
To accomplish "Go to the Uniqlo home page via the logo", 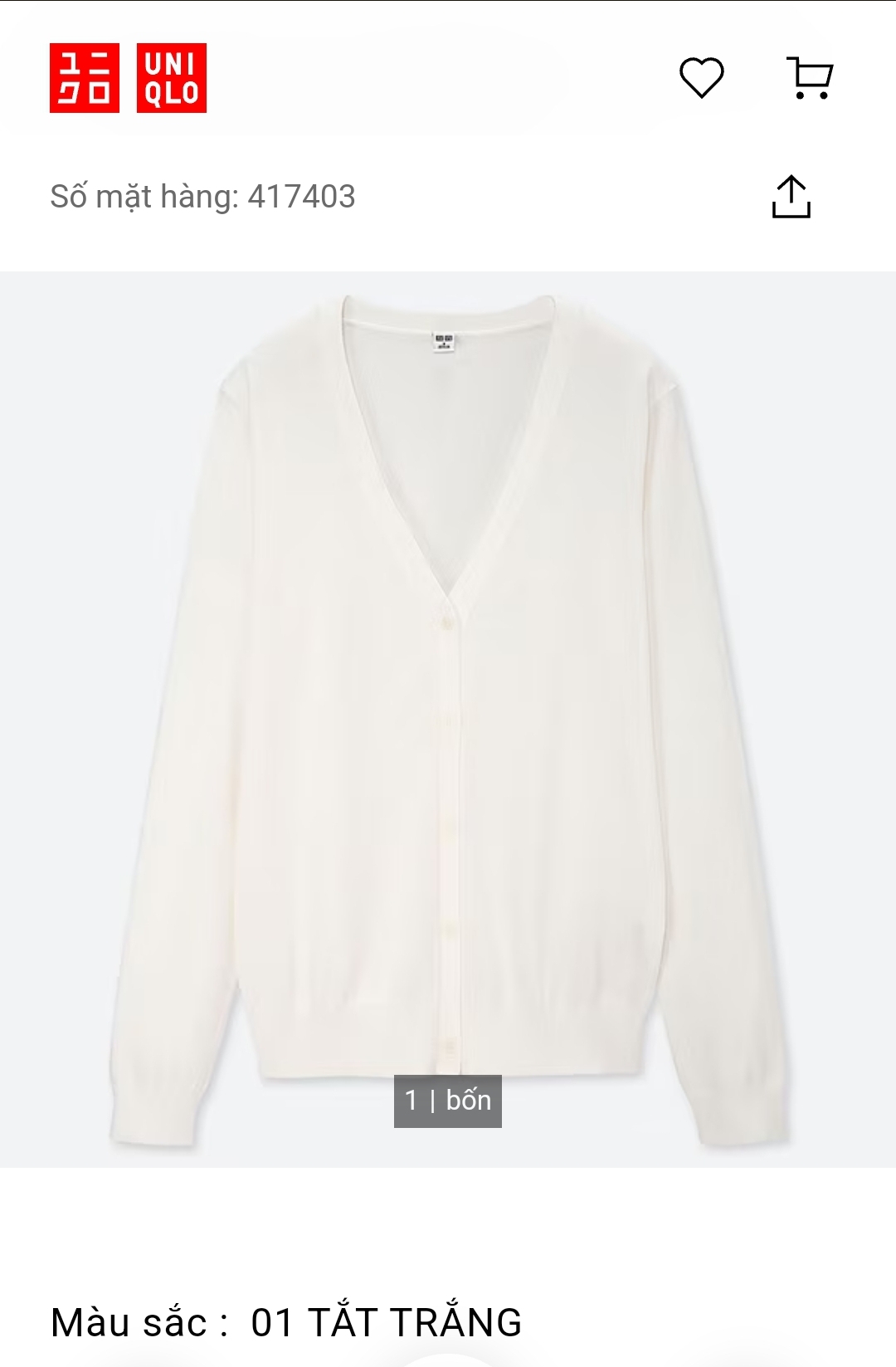I will pyautogui.click(x=128, y=78).
